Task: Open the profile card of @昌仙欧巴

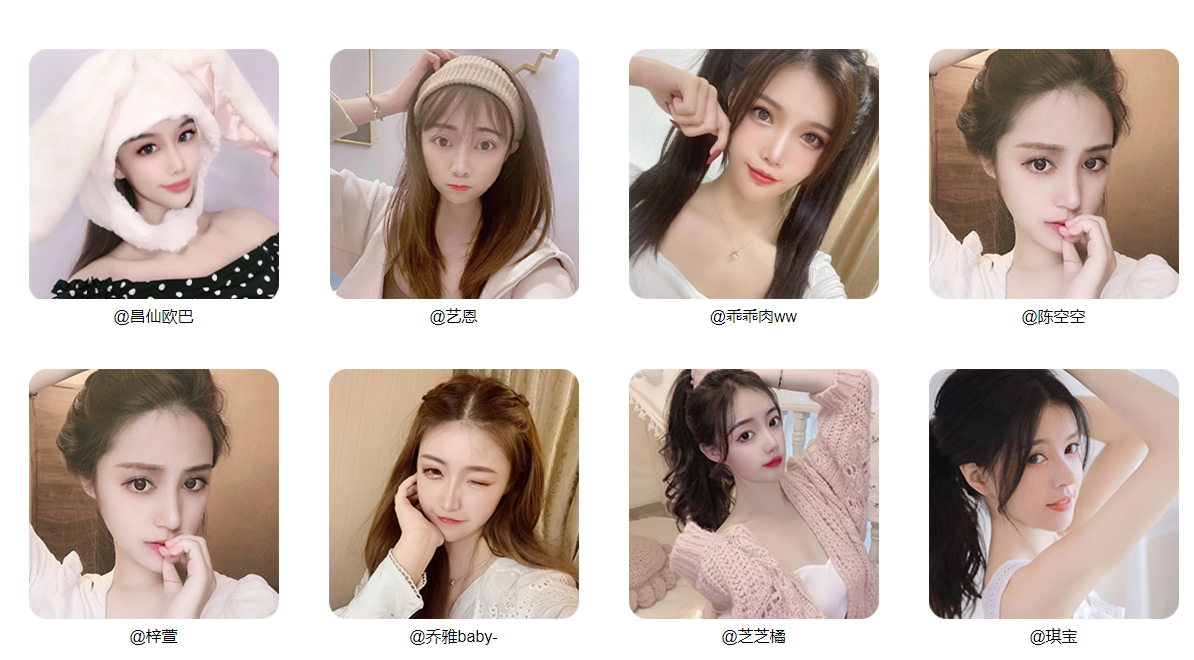Action: pyautogui.click(x=154, y=174)
